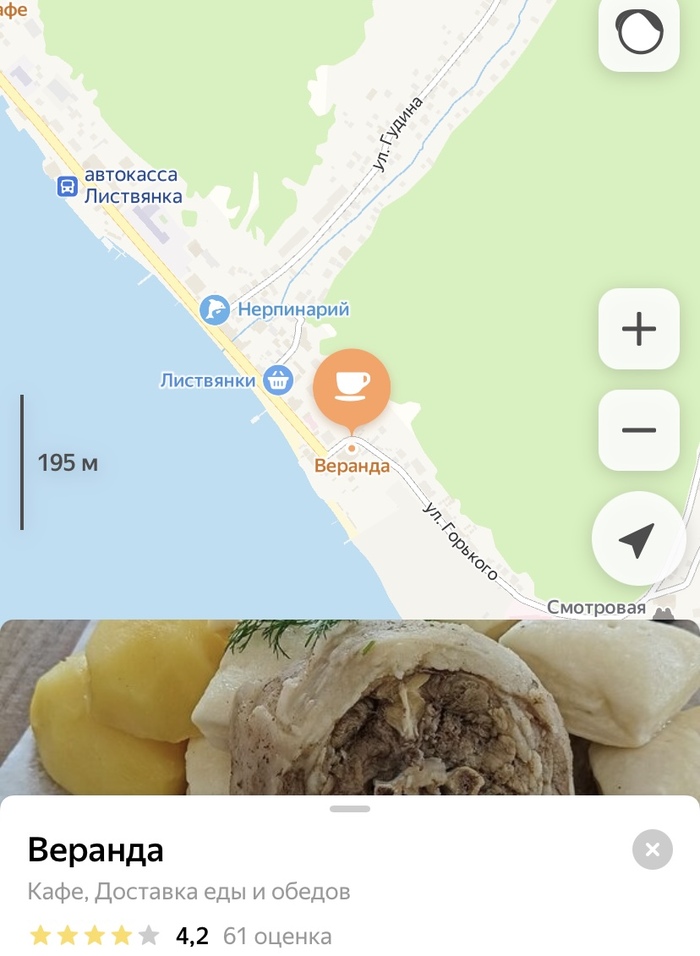
Task: Select the Нерпинарий map marker
Action: [215, 310]
